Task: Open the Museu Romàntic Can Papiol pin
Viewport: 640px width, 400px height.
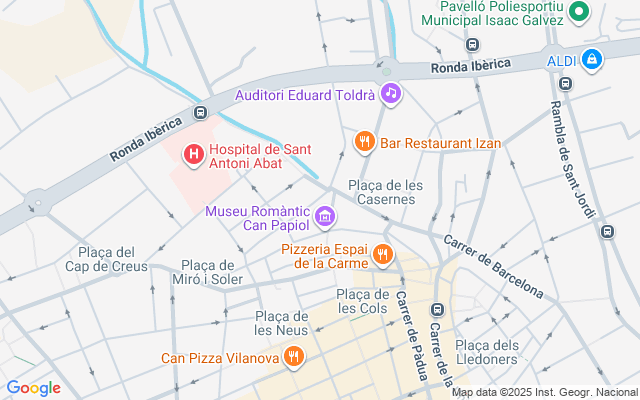Action: click(324, 216)
